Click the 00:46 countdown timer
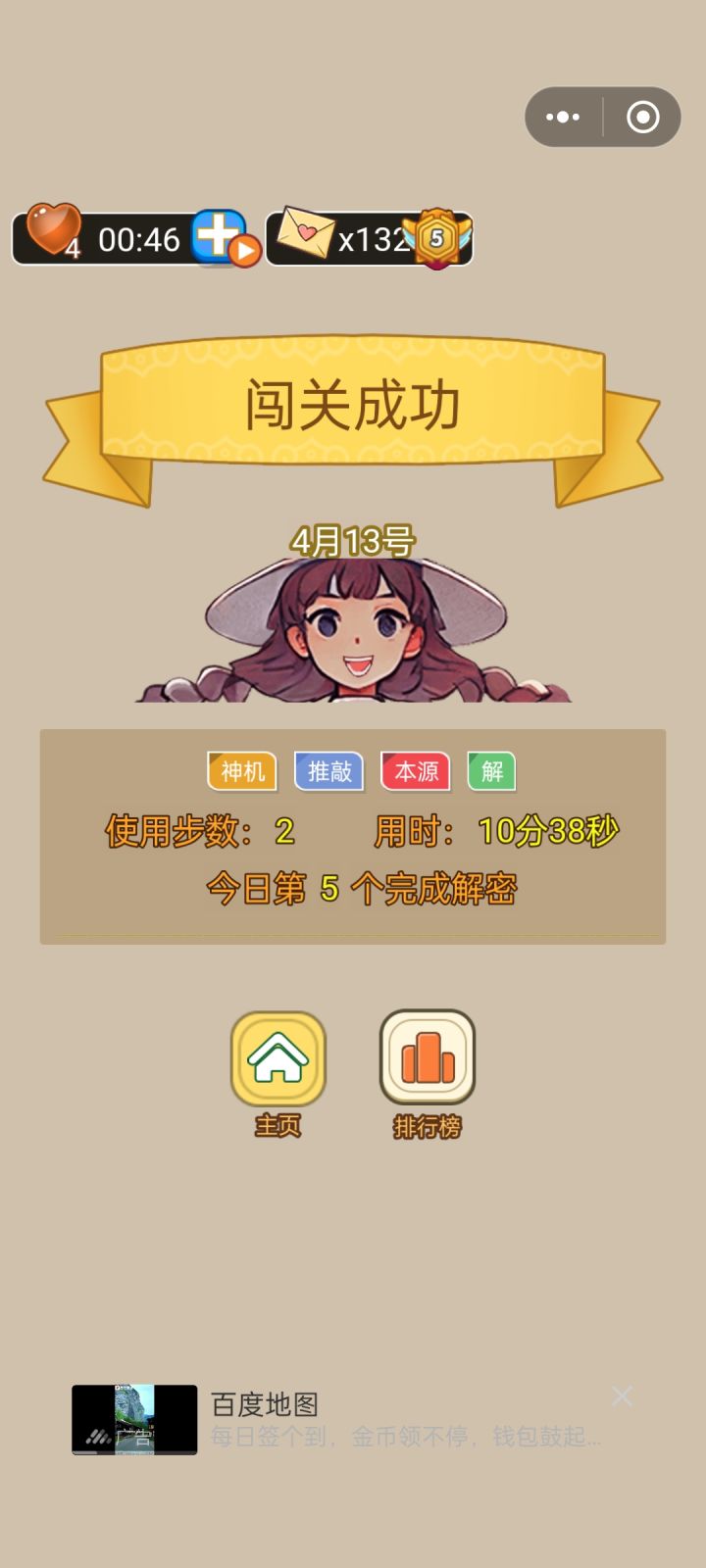 (x=139, y=235)
